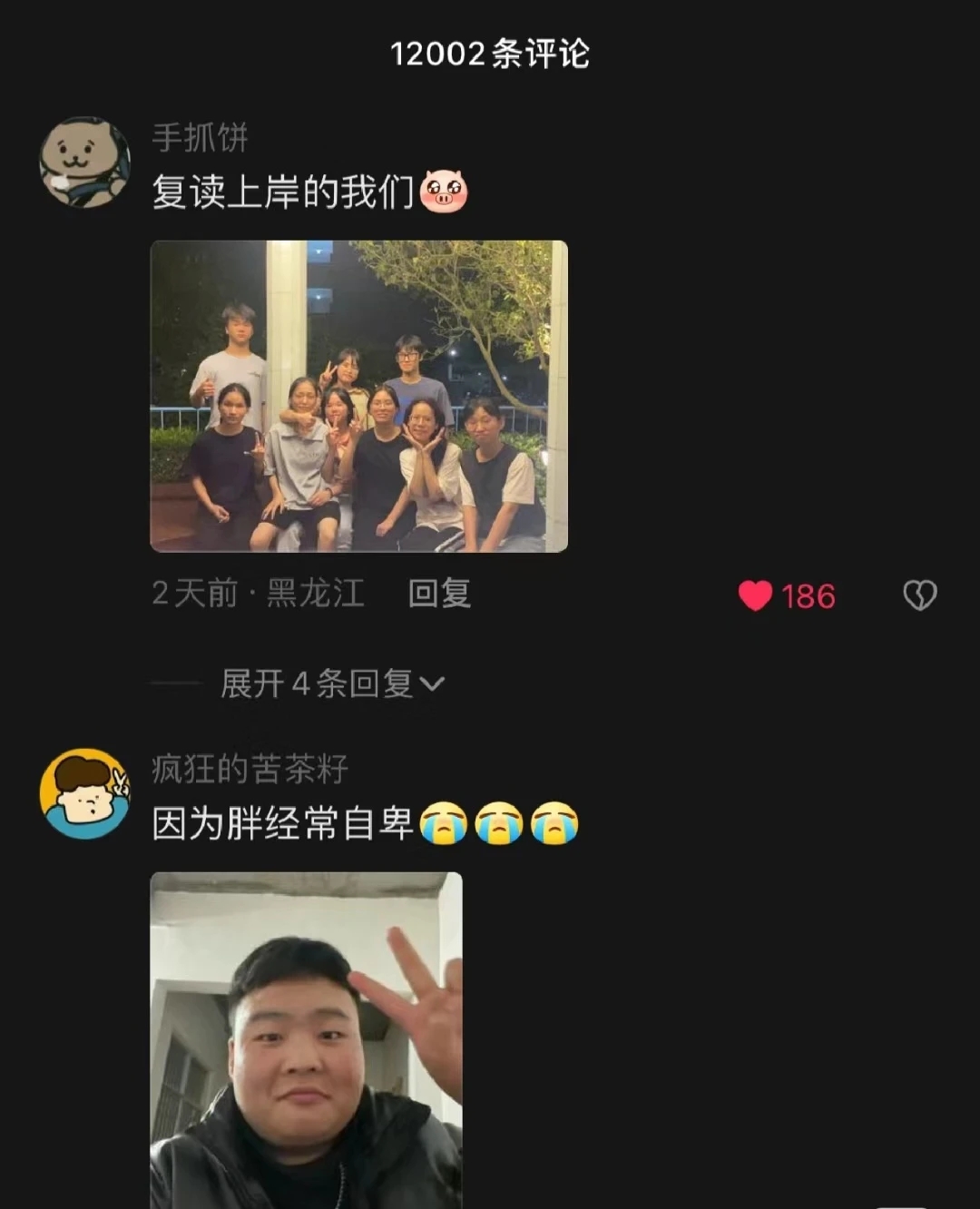The width and height of the screenshot is (980, 1209).
Task: Unlike 手抓饼's comment with 186 likes
Action: click(756, 595)
